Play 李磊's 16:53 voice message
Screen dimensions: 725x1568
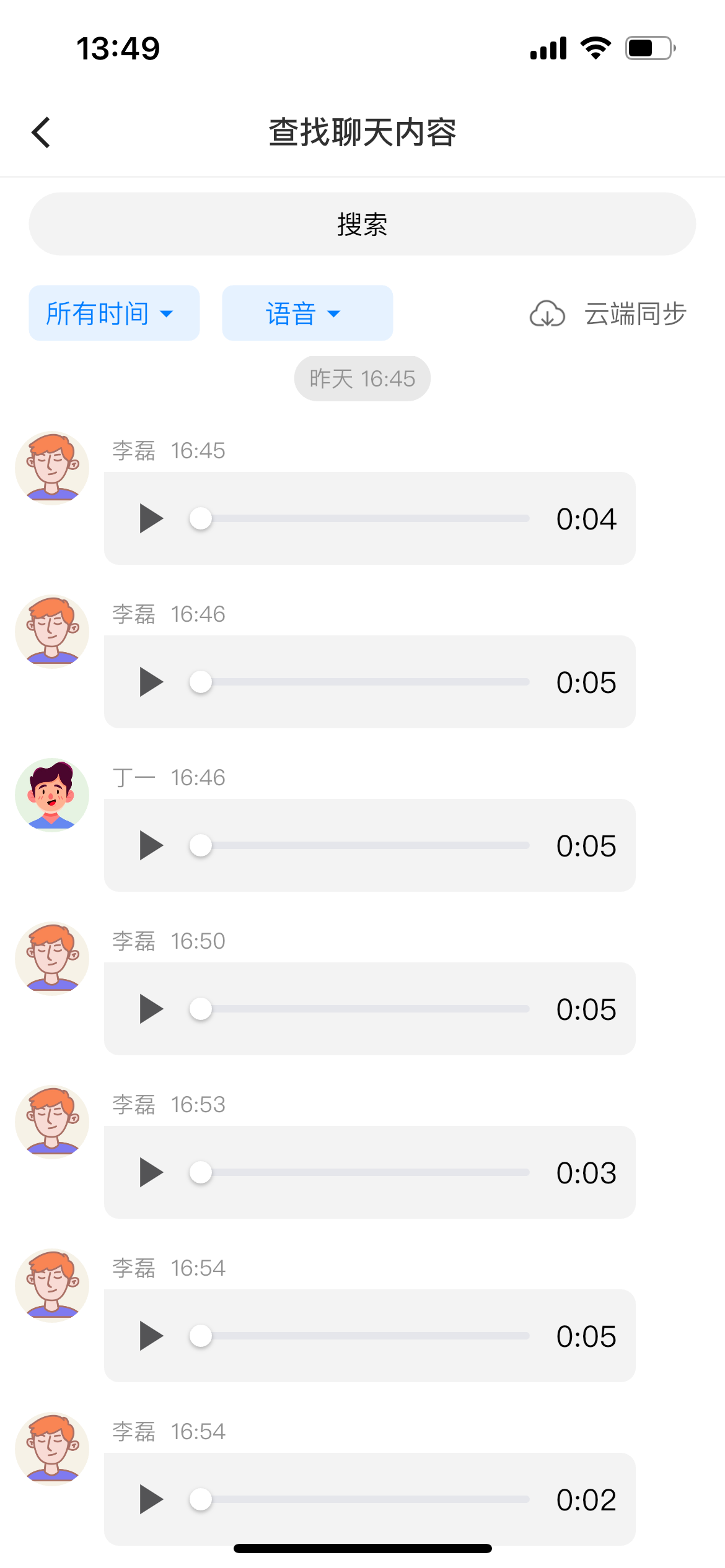151,1172
